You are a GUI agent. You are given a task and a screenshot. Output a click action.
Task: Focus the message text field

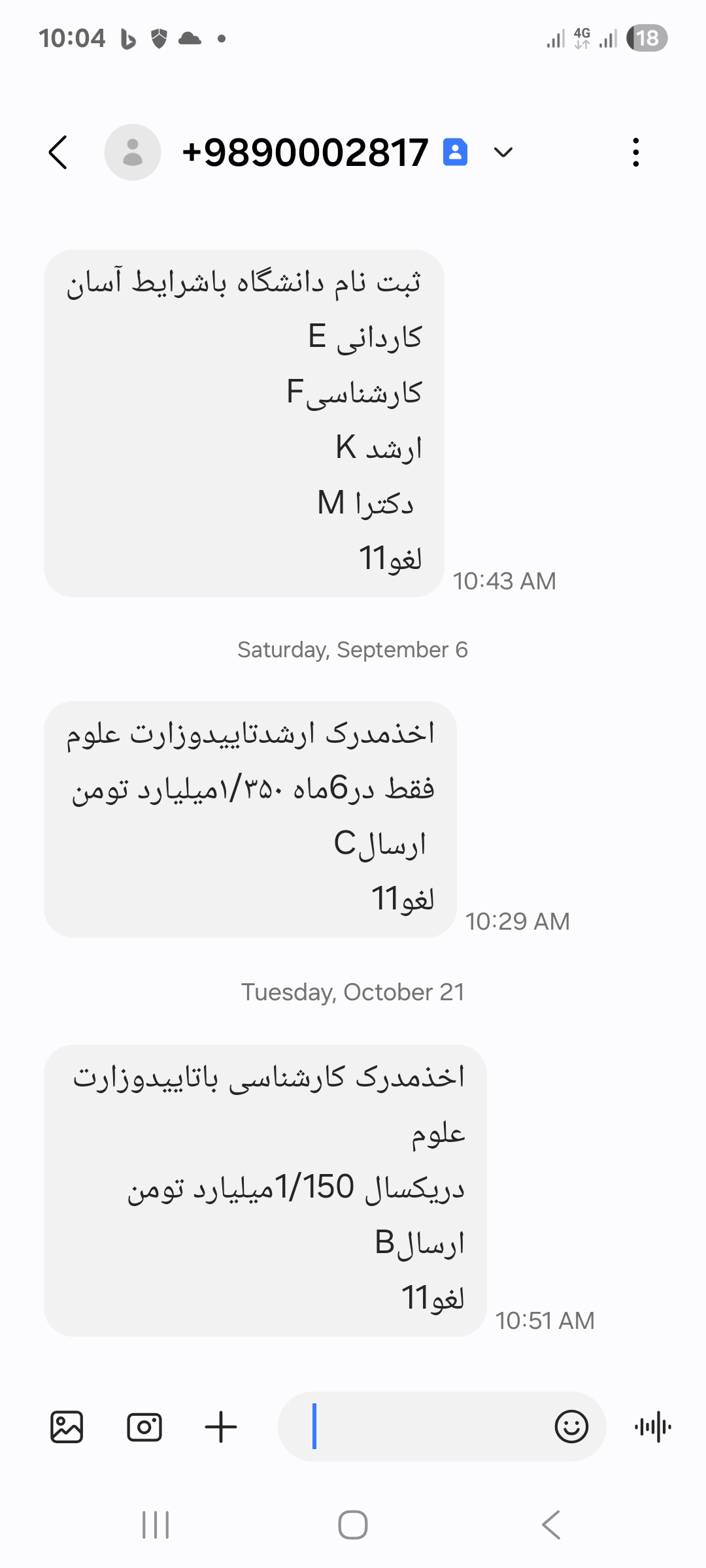425,1427
